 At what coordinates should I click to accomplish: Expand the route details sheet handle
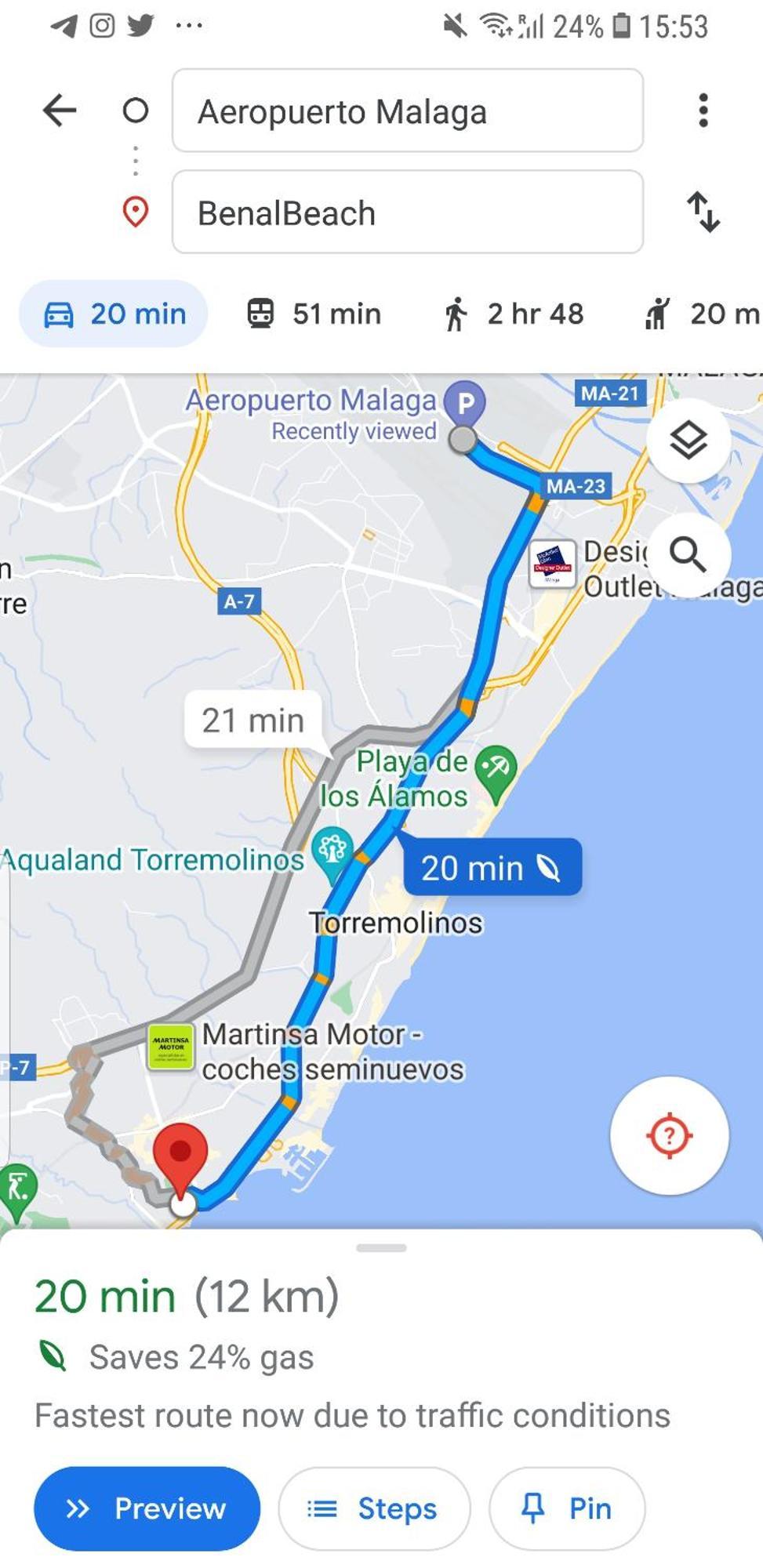point(381,1247)
